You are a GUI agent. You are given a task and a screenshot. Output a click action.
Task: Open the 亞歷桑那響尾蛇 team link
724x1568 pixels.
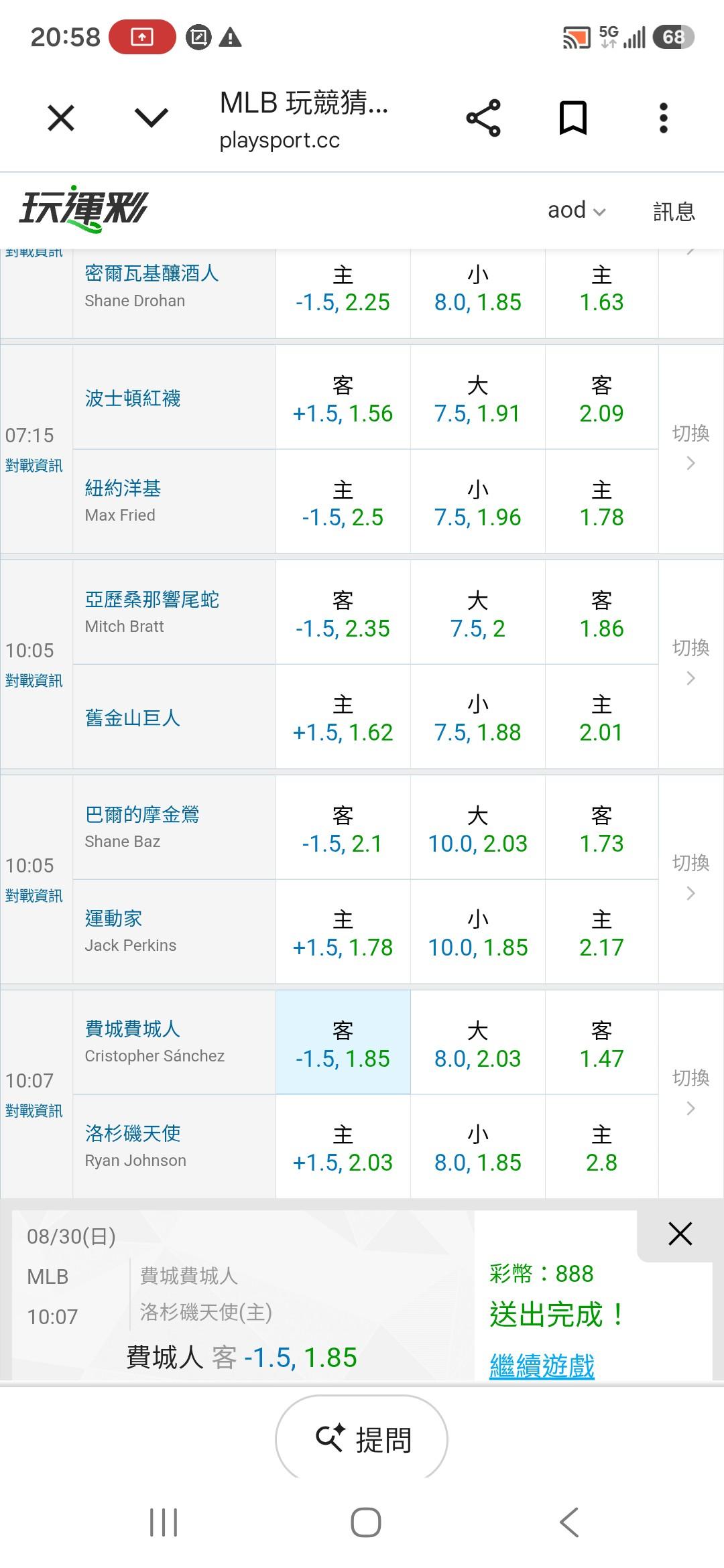click(x=152, y=599)
